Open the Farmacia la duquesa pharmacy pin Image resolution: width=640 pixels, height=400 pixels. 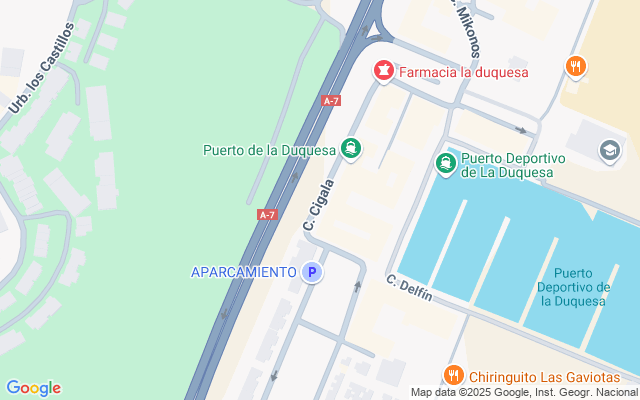point(383,71)
